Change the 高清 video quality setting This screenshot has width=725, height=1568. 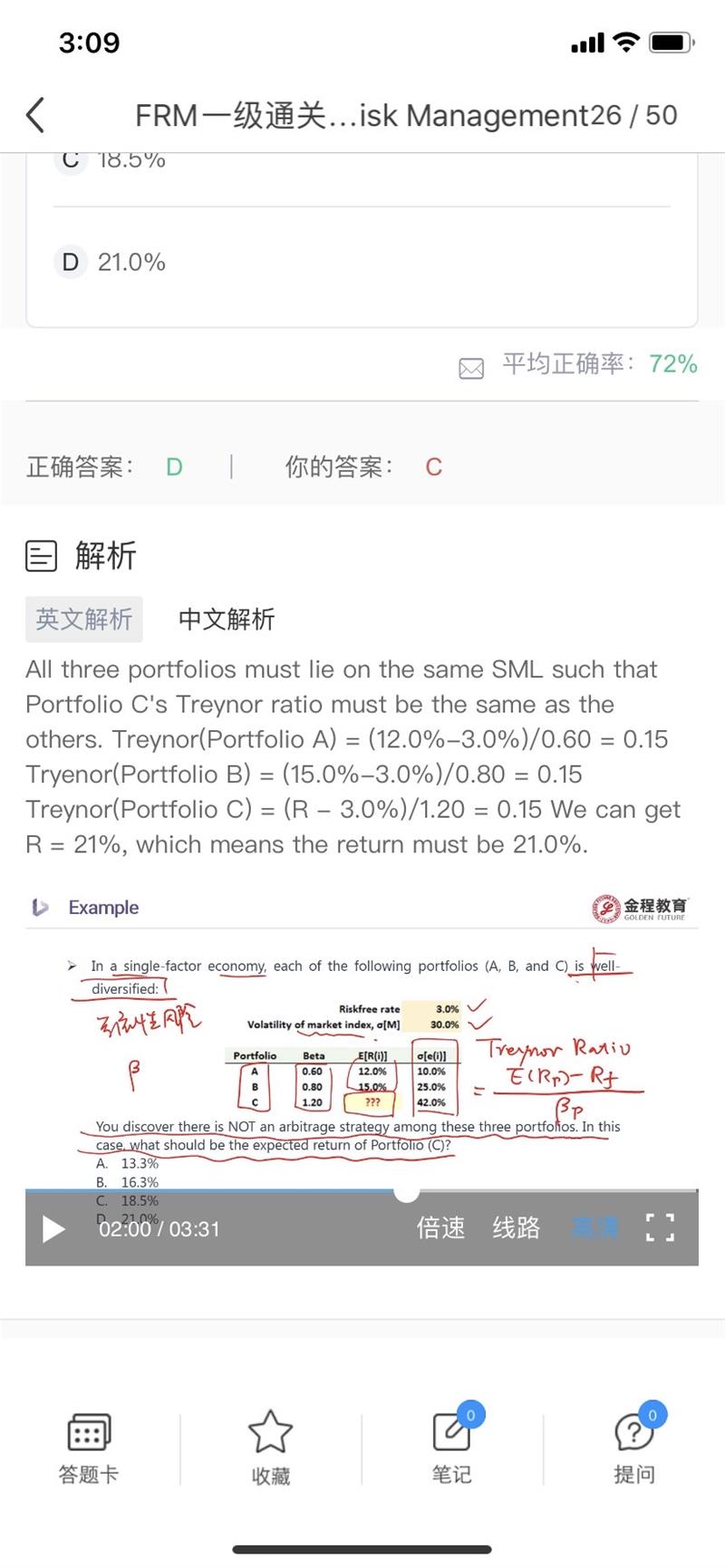594,1228
